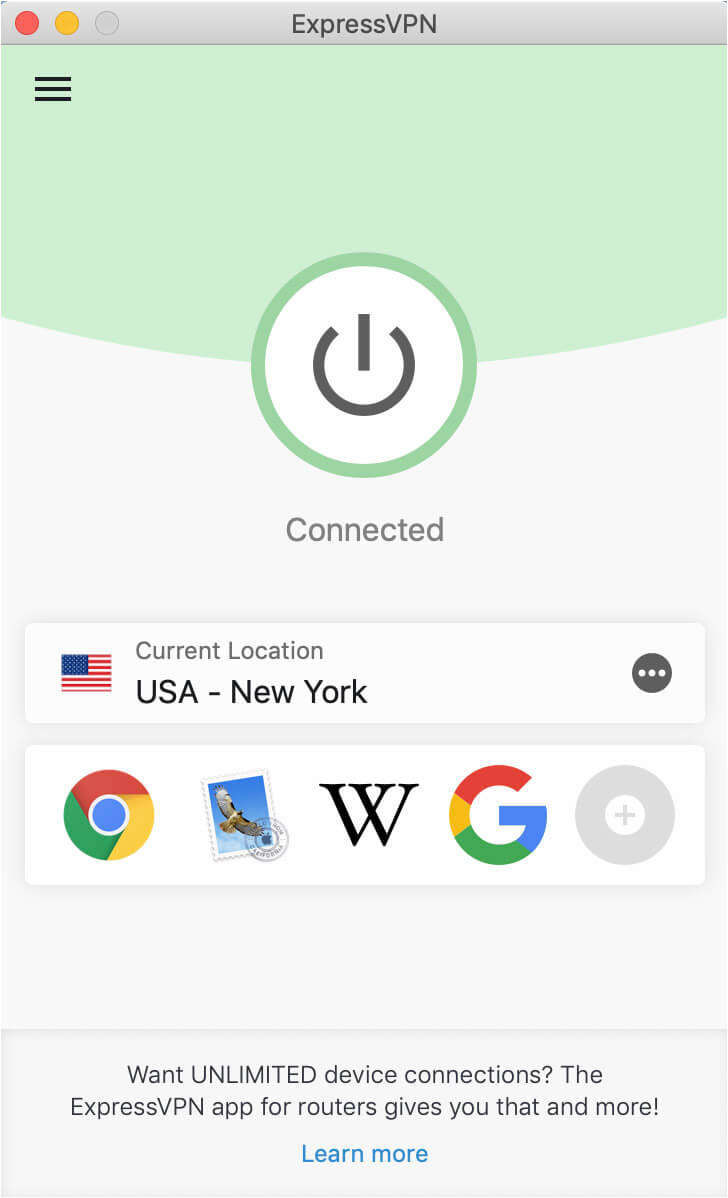The image size is (728, 1198).
Task: Tap the power button to disconnect
Action: coord(364,365)
